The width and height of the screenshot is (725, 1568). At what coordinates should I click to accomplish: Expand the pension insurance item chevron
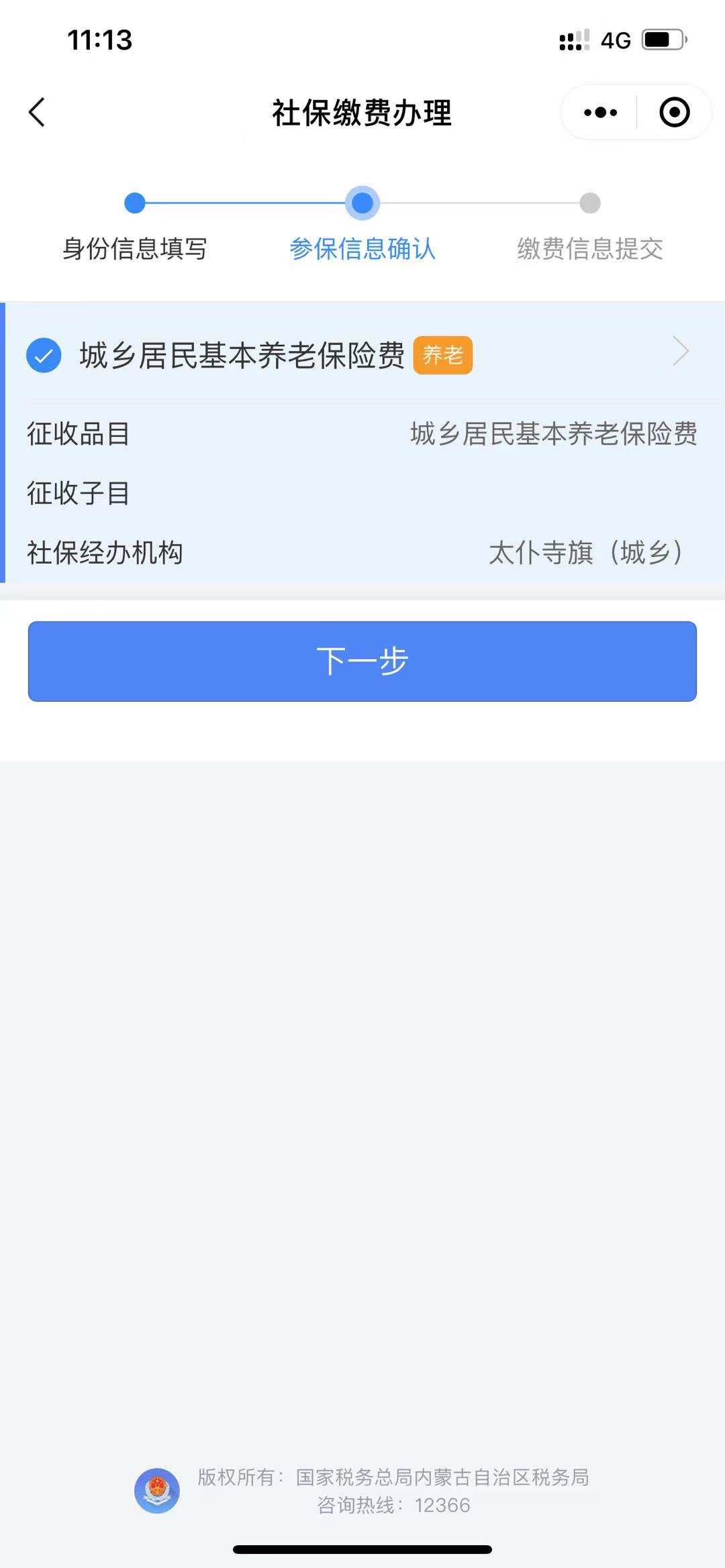tap(681, 352)
